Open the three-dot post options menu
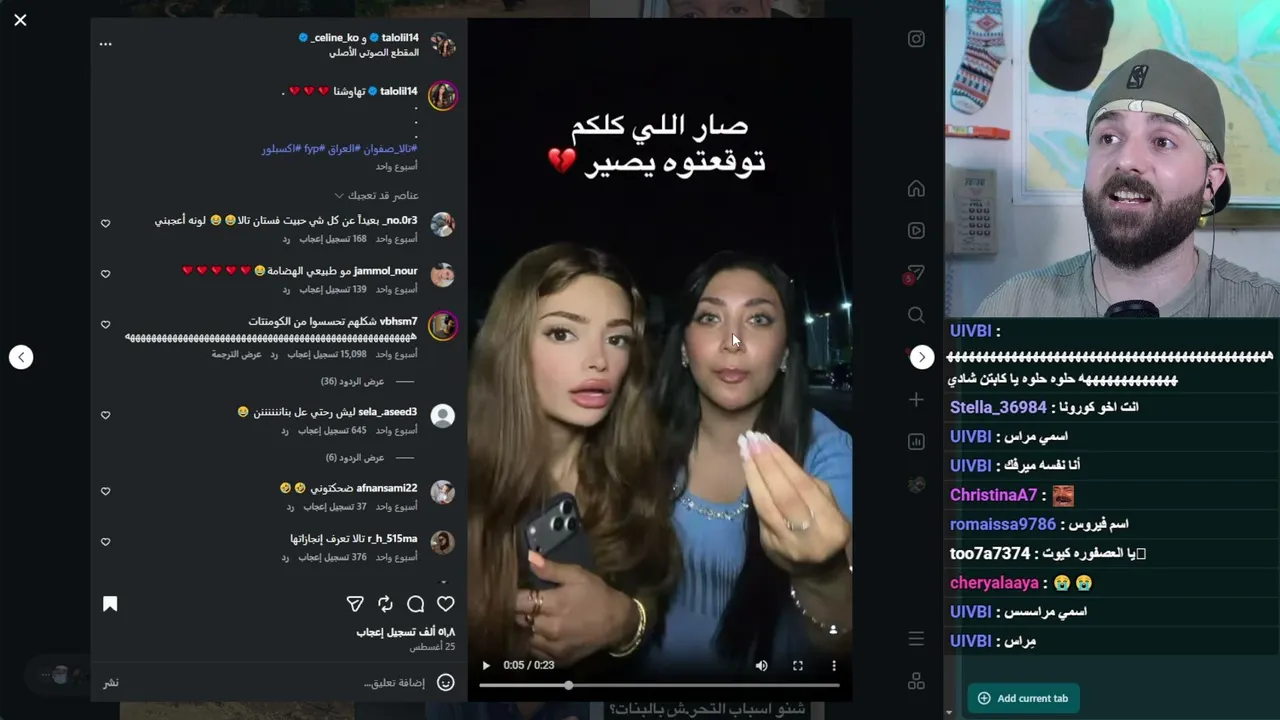Screen dimensions: 1280x720 105,44
